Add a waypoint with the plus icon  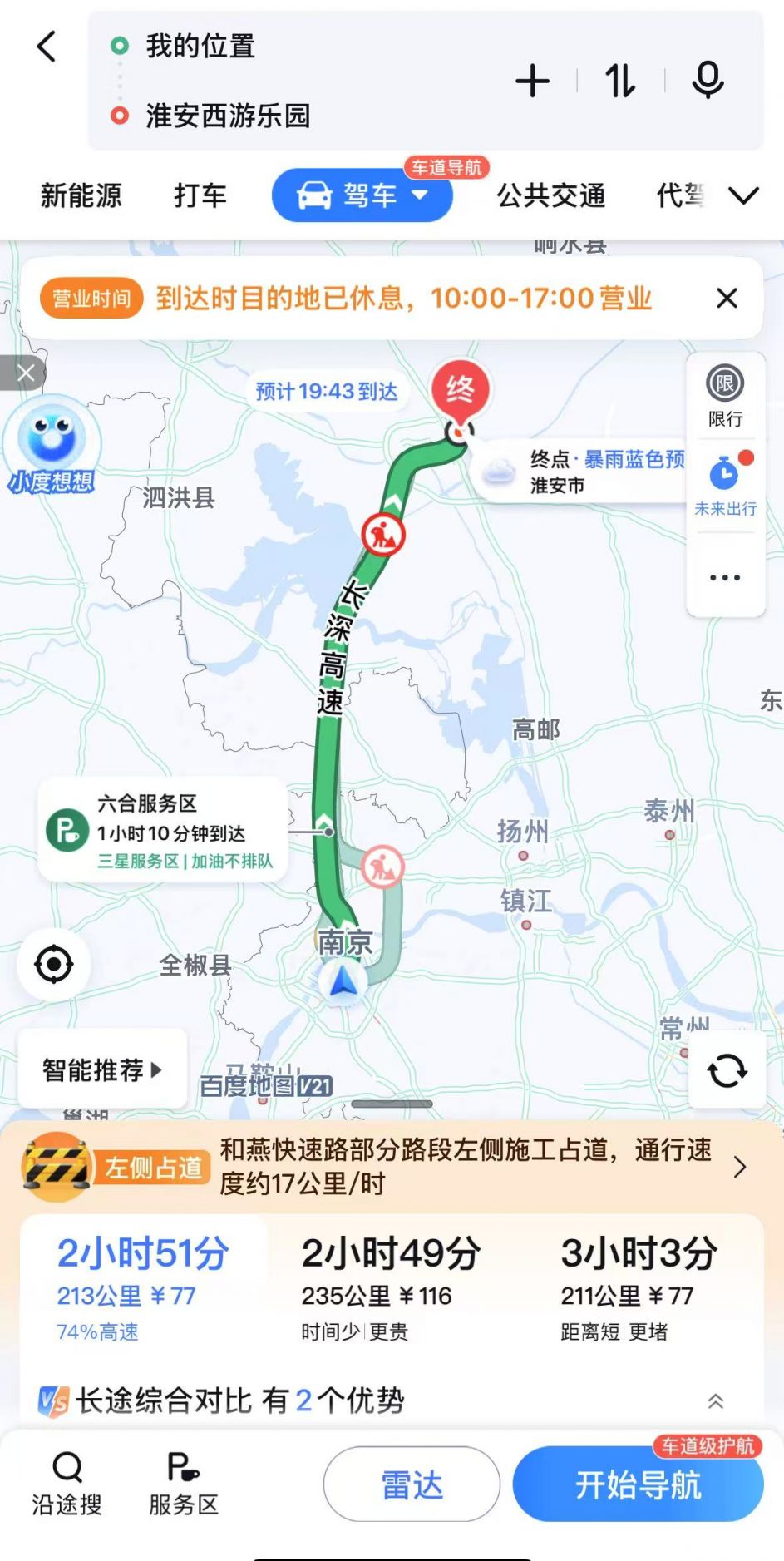532,82
